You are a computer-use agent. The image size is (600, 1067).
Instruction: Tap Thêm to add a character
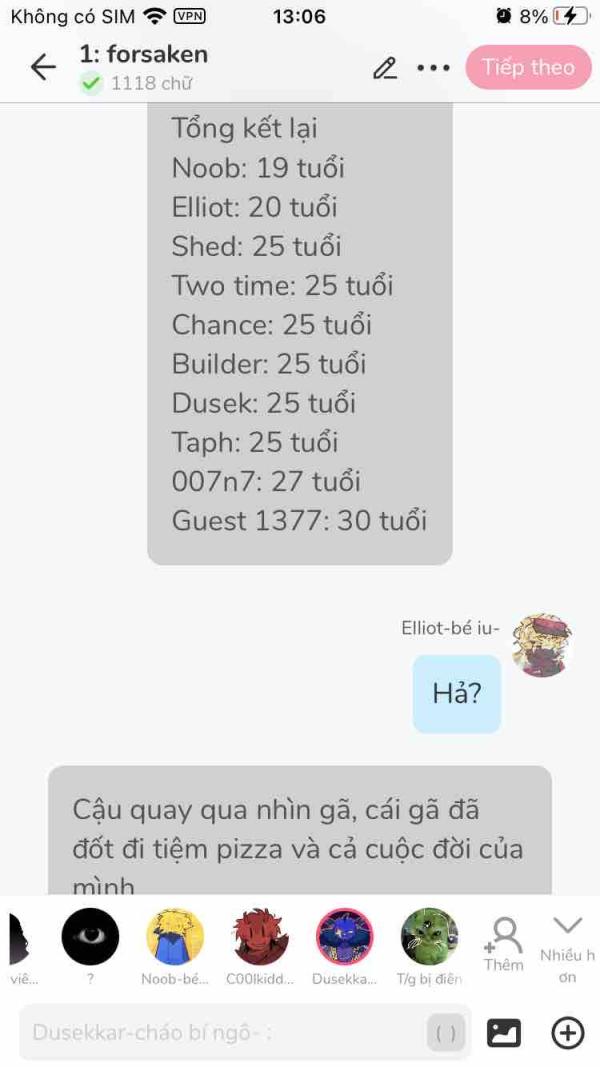tap(503, 944)
